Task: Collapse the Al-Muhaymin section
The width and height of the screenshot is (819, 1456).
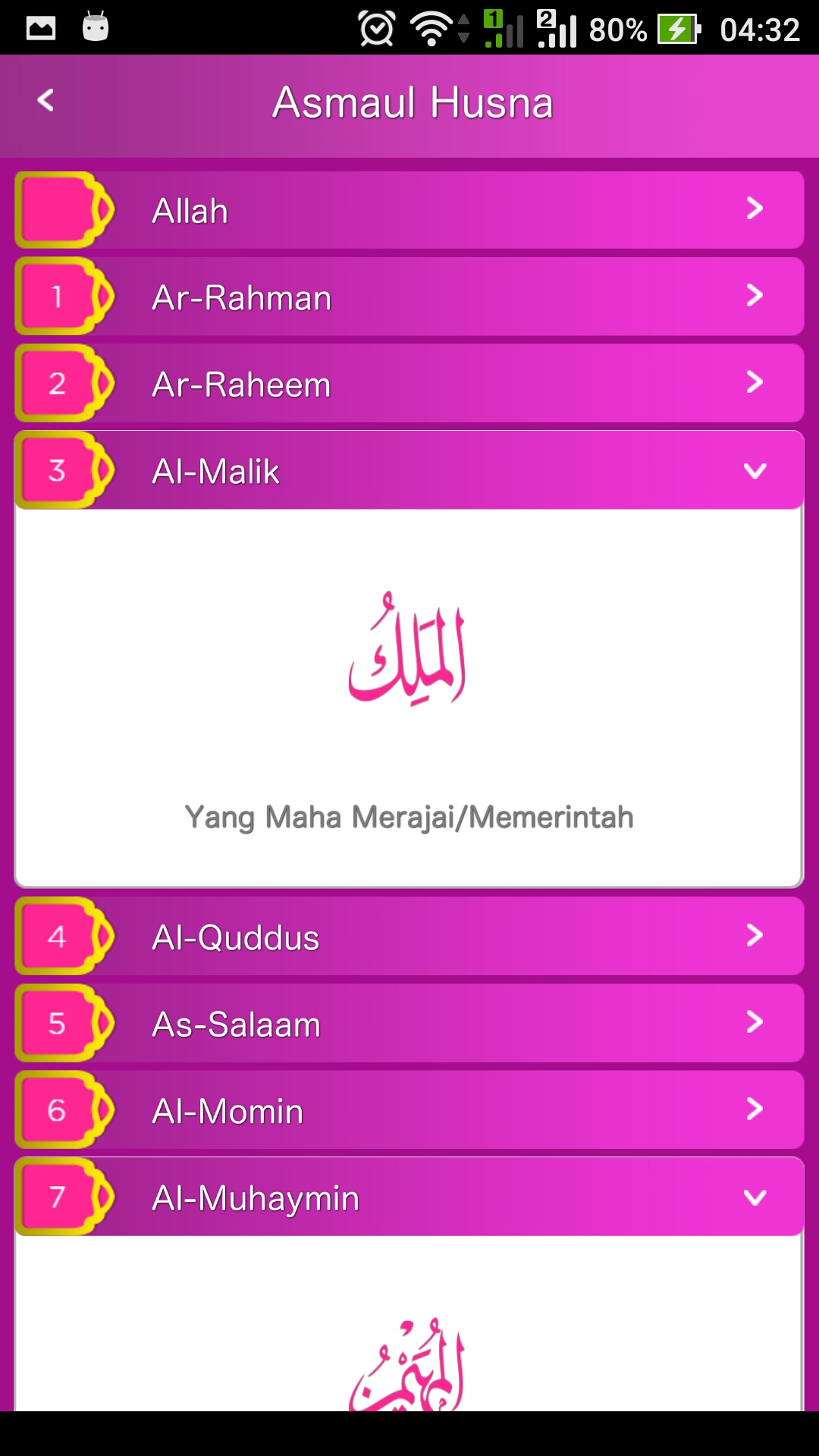Action: [409, 1197]
